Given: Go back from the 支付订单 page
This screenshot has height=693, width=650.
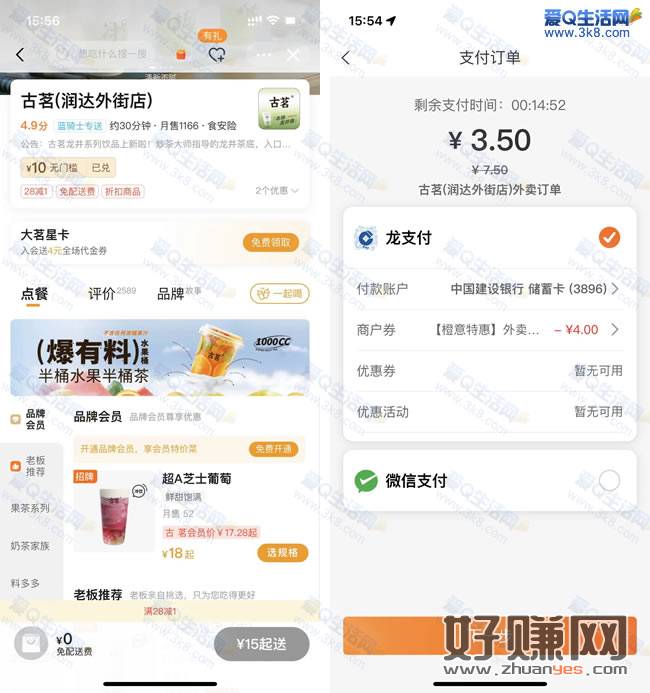Looking at the screenshot, I should click(346, 58).
